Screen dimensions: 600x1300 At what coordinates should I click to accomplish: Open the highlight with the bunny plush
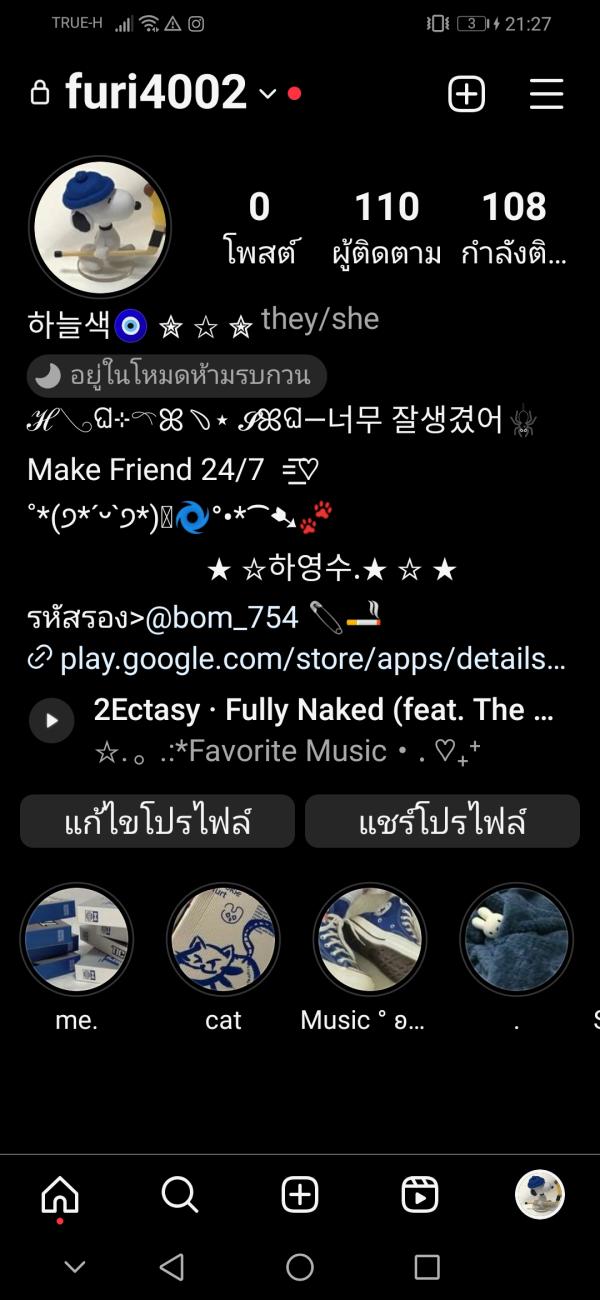pyautogui.click(x=516, y=940)
